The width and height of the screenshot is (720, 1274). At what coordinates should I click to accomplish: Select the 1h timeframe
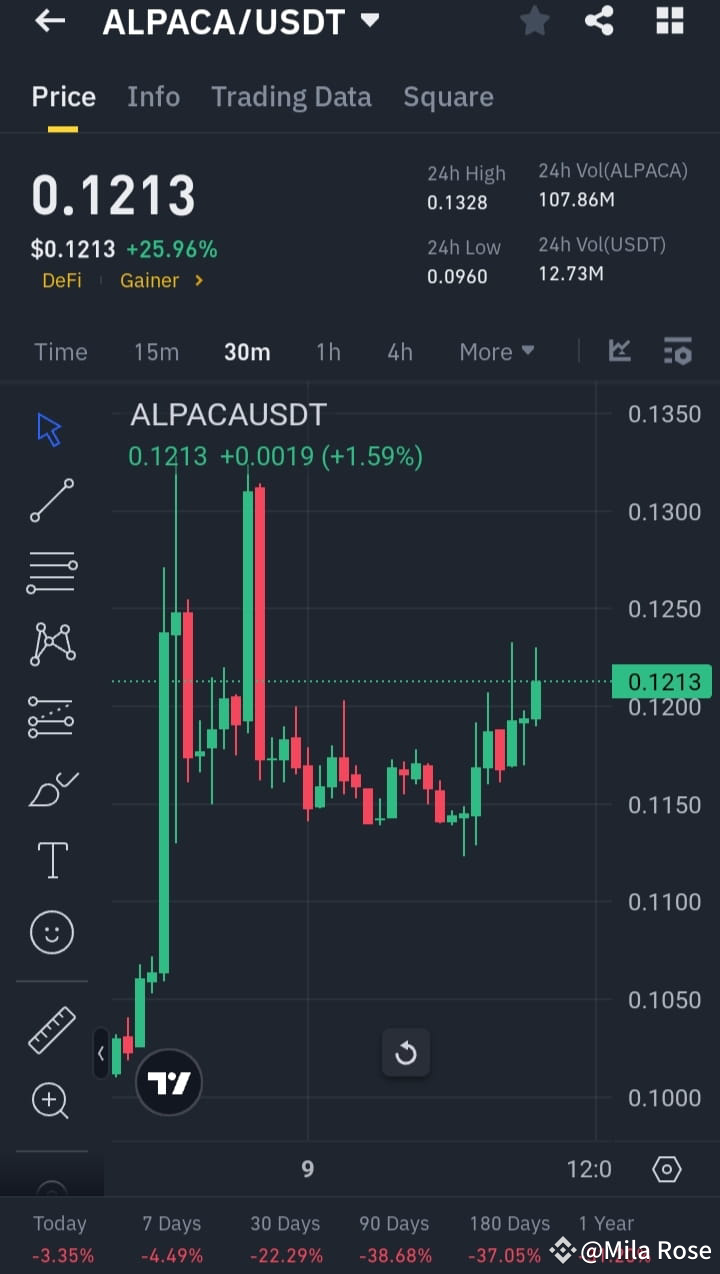328,351
